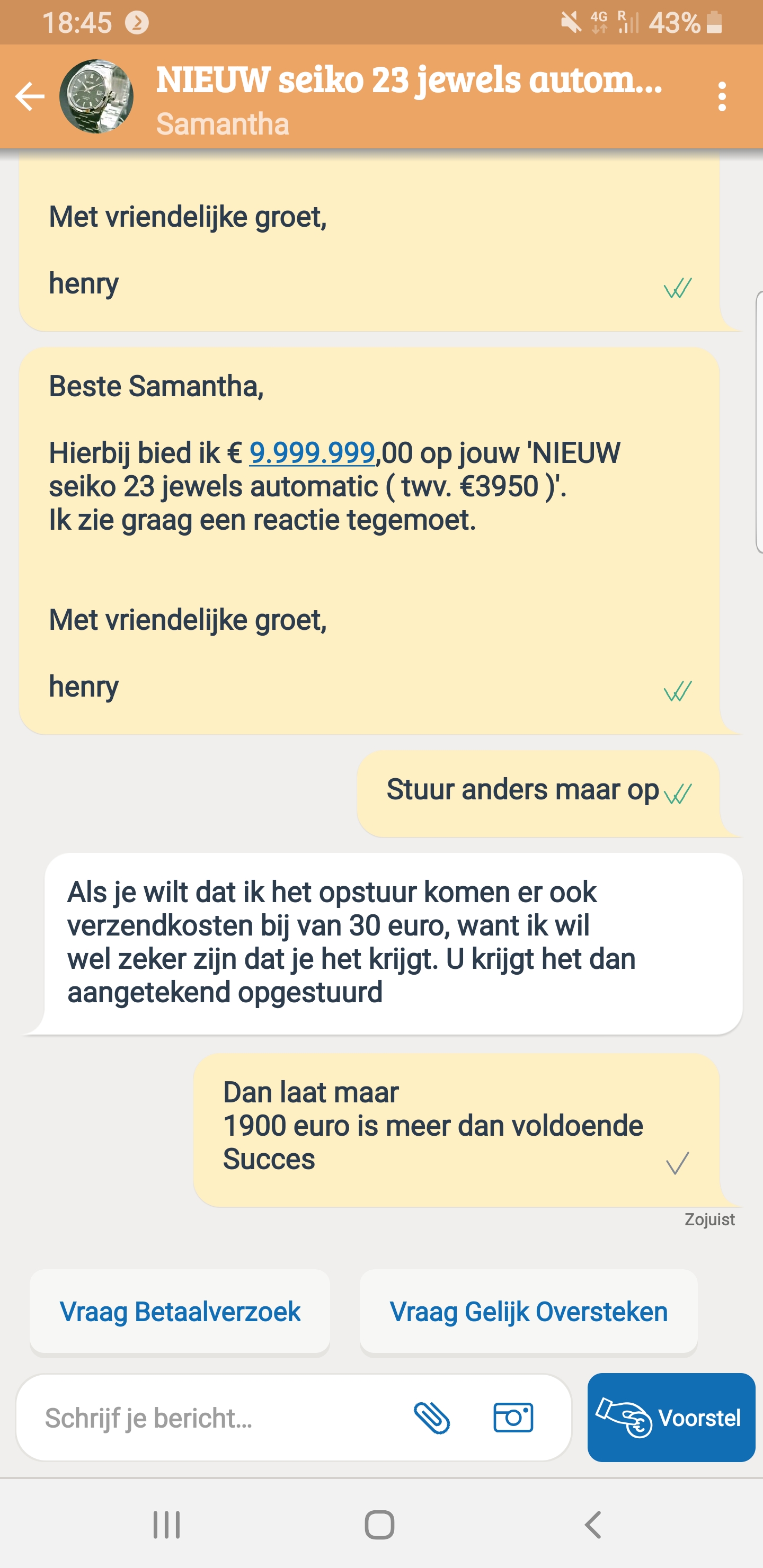763x1568 pixels.
Task: Go back using the top-left arrow
Action: point(30,97)
